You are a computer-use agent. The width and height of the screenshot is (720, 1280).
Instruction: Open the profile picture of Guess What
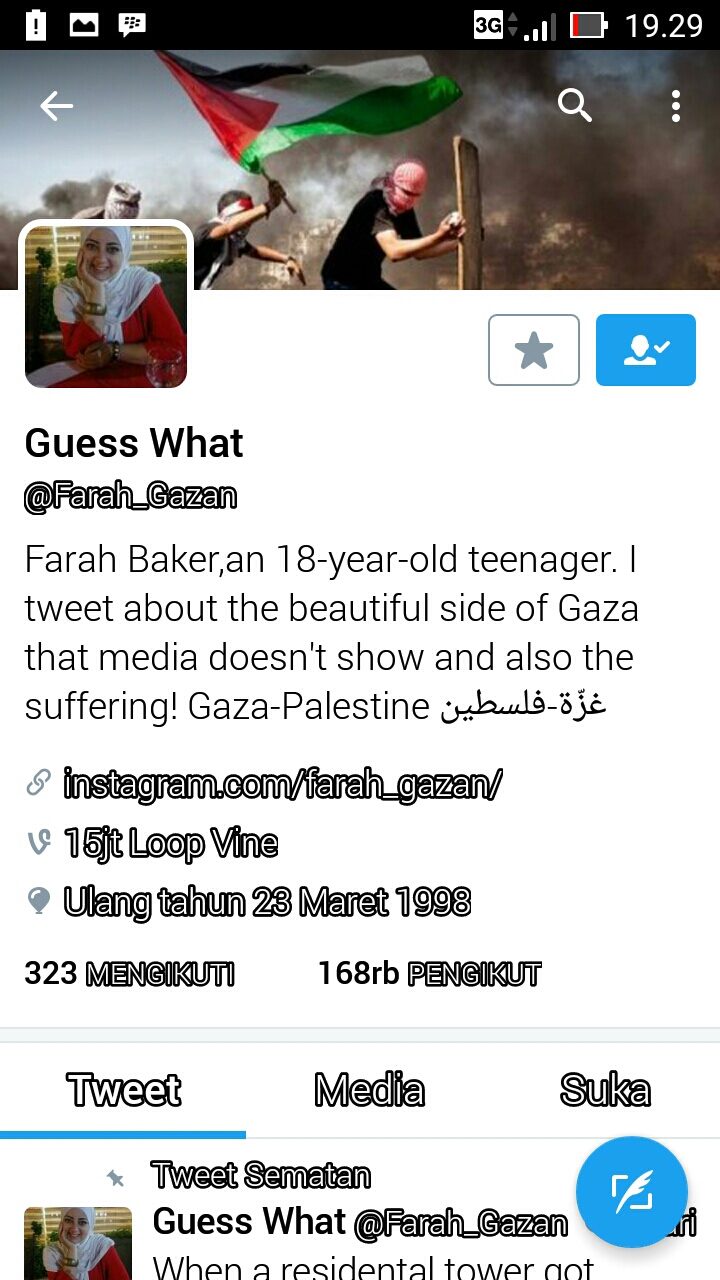(106, 306)
